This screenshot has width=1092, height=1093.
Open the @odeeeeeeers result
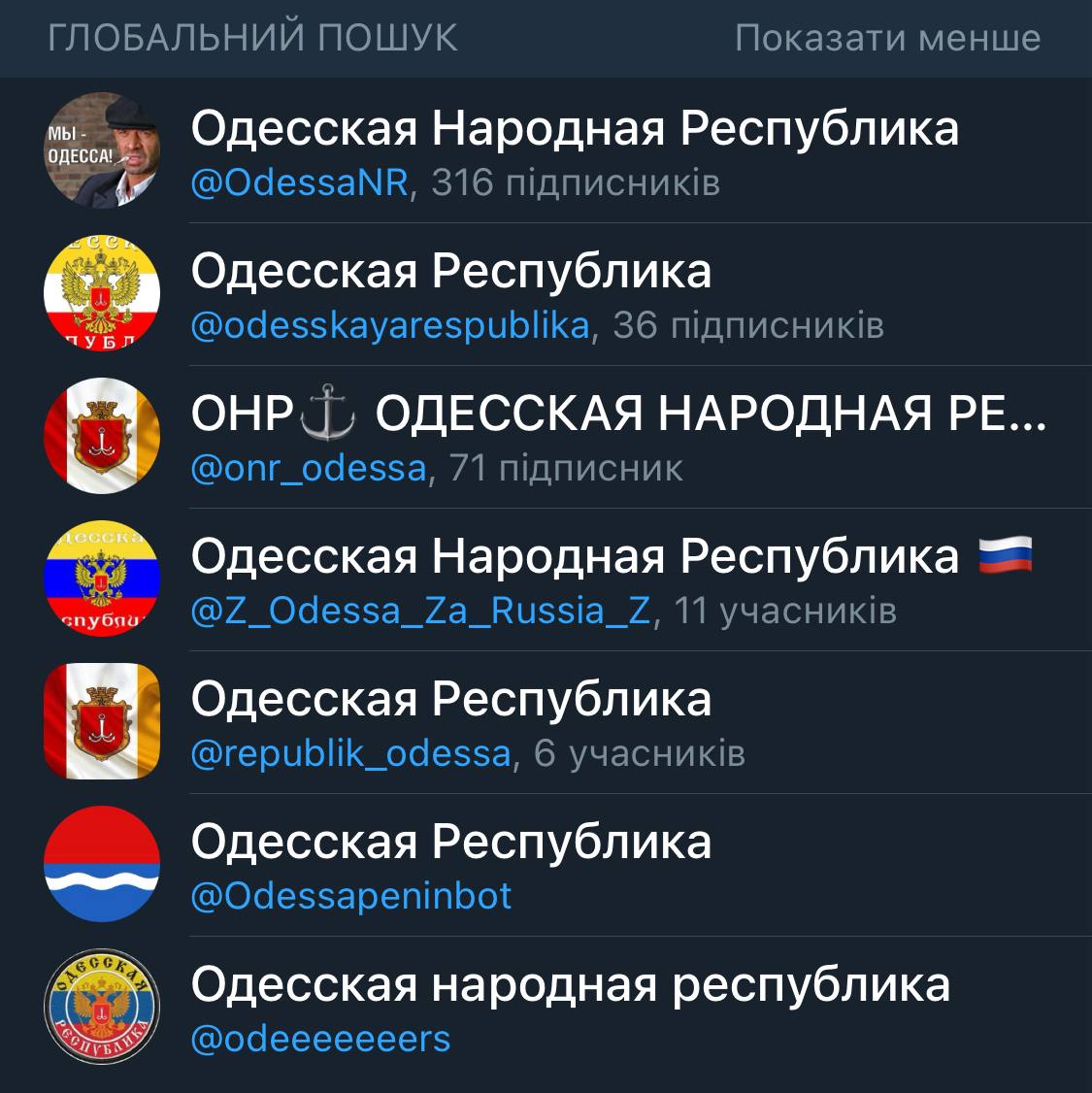[x=573, y=1009]
